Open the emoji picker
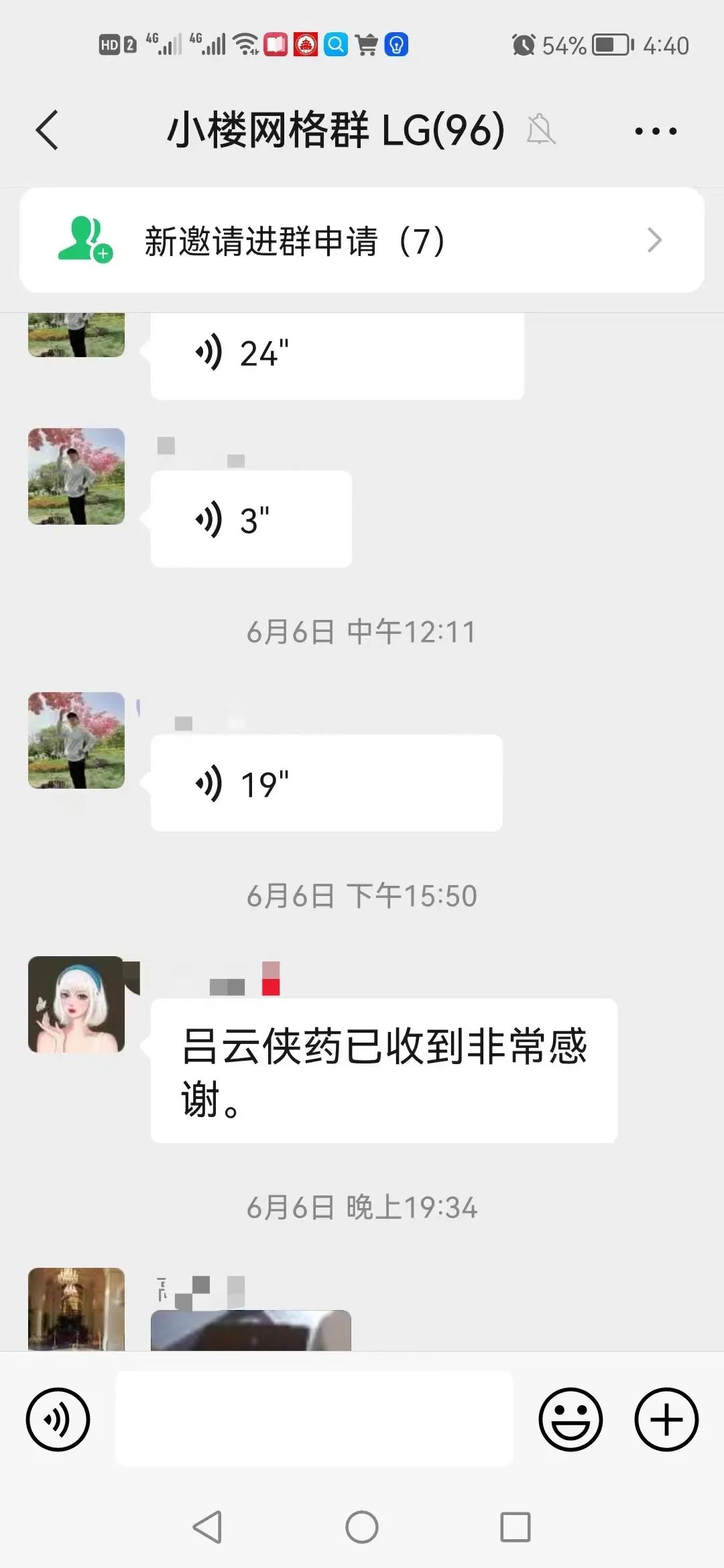The image size is (724, 1568). pos(570,1419)
